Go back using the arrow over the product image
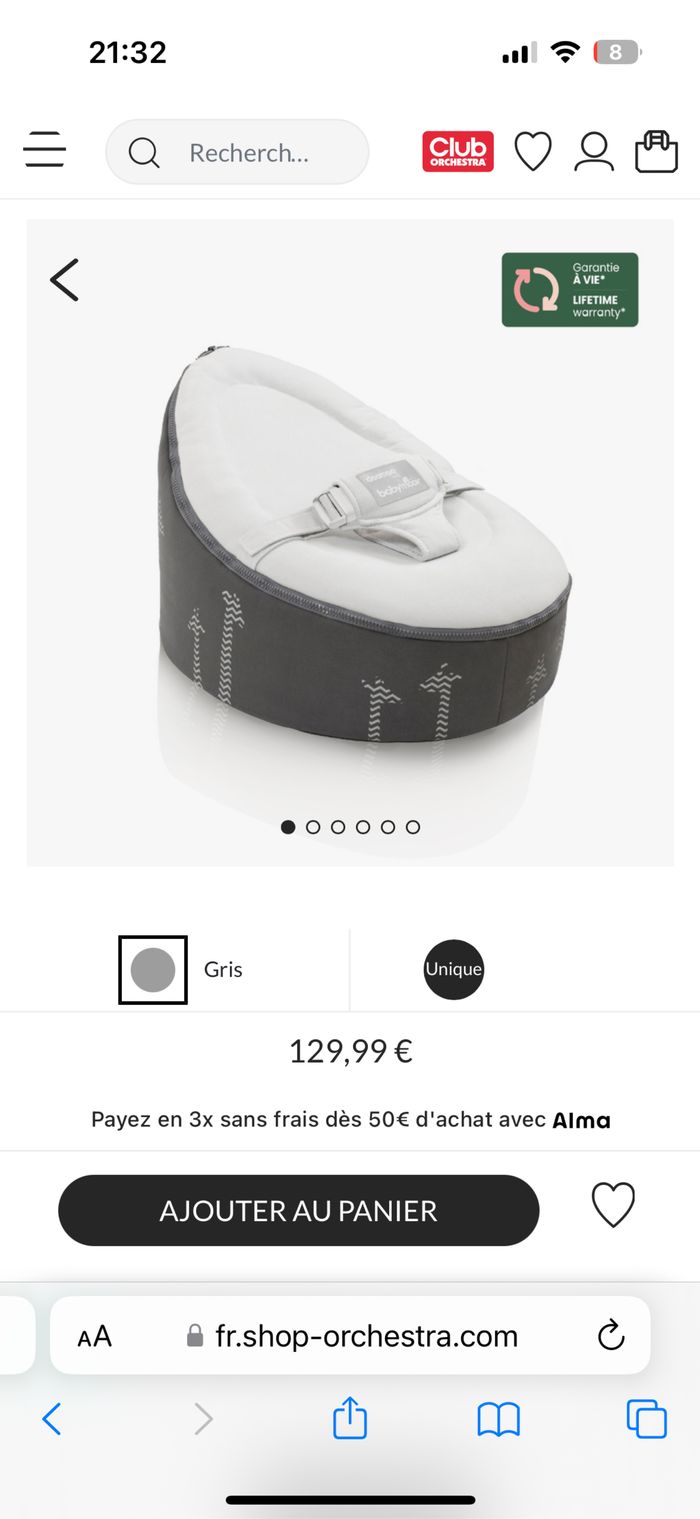Screen dimensions: 700x1519 tap(64, 280)
